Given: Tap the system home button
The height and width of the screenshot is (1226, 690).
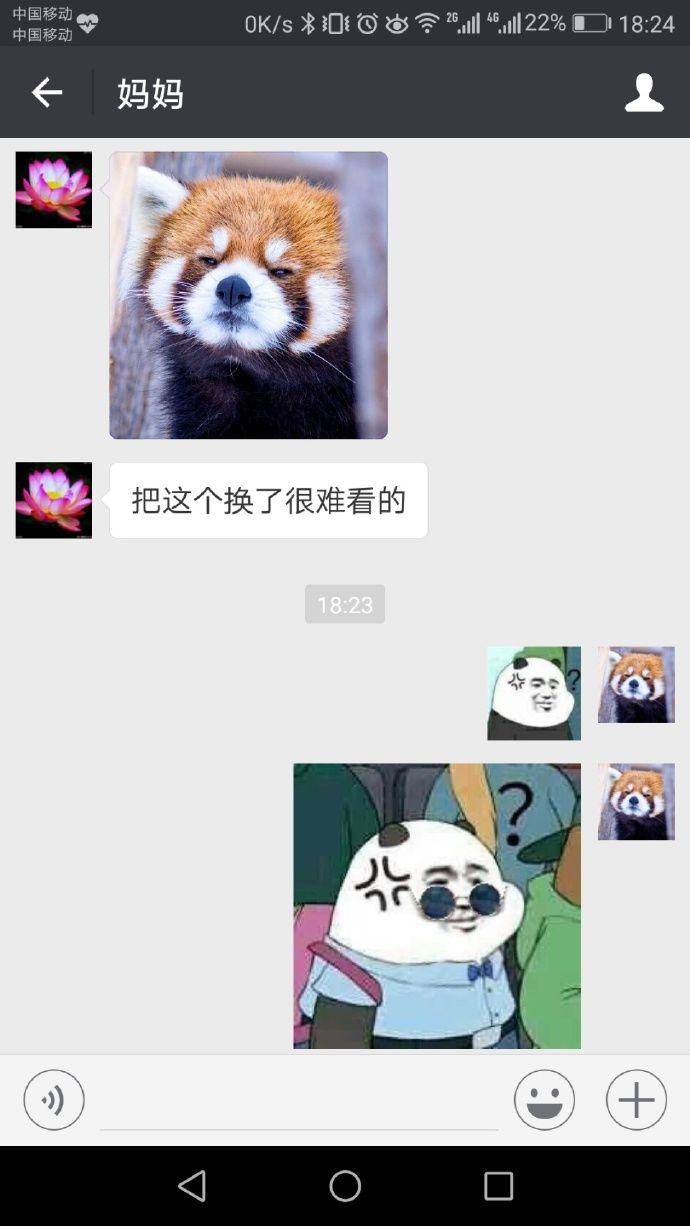Looking at the screenshot, I should [x=345, y=1186].
